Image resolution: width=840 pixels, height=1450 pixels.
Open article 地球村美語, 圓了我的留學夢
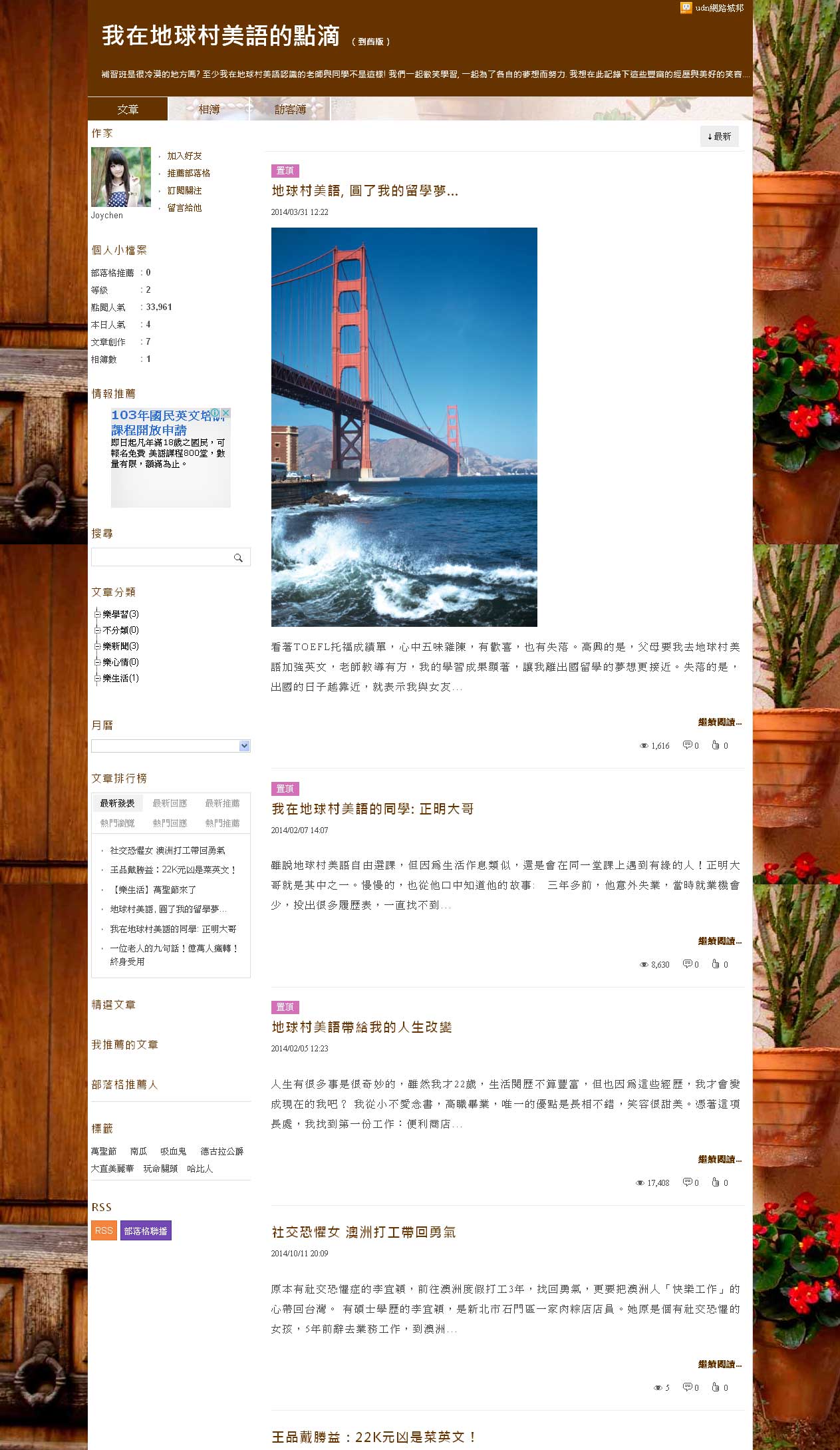[364, 191]
